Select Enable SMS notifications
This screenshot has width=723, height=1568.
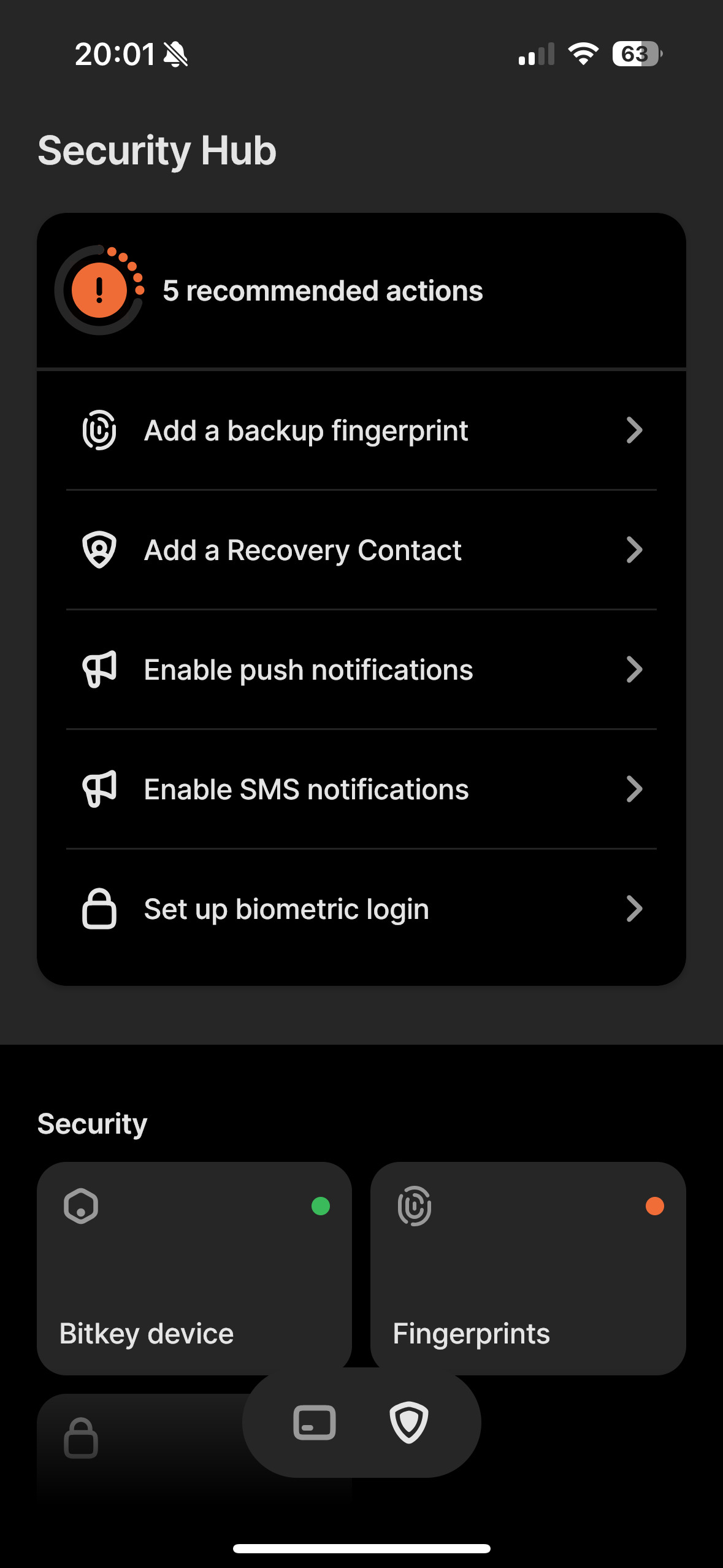point(361,790)
